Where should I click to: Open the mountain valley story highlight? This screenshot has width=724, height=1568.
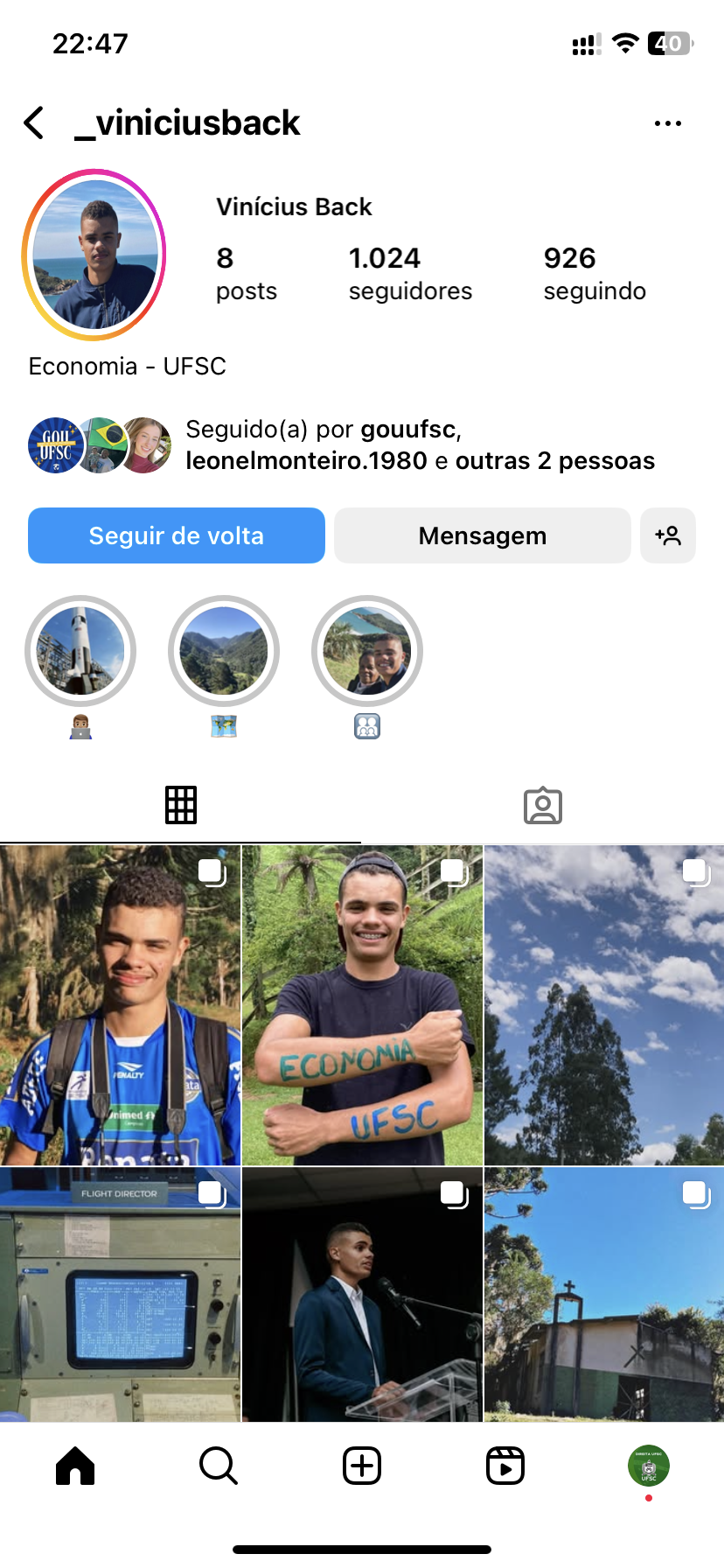224,651
